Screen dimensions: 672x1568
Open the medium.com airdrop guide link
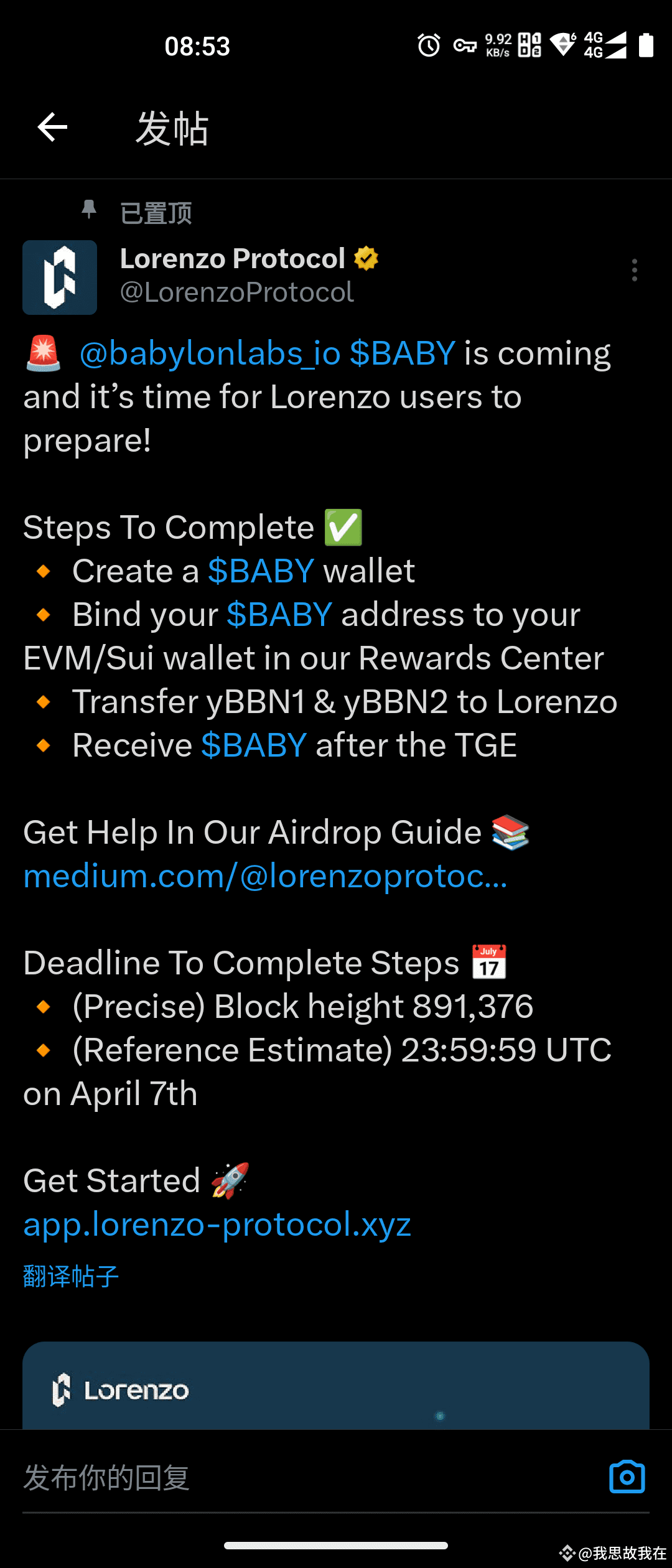point(264,875)
